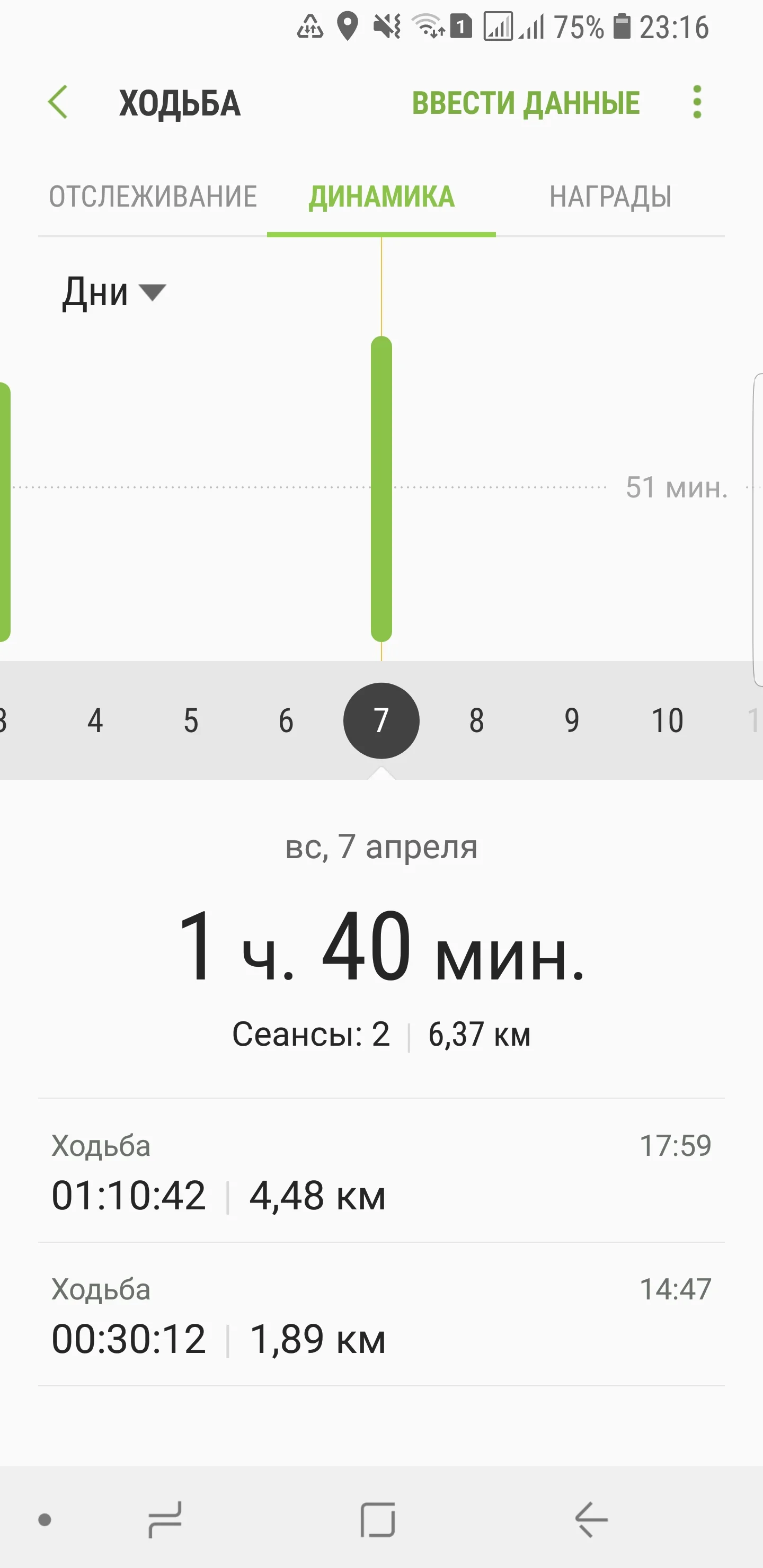Select day 10 on the date strip

coord(668,720)
